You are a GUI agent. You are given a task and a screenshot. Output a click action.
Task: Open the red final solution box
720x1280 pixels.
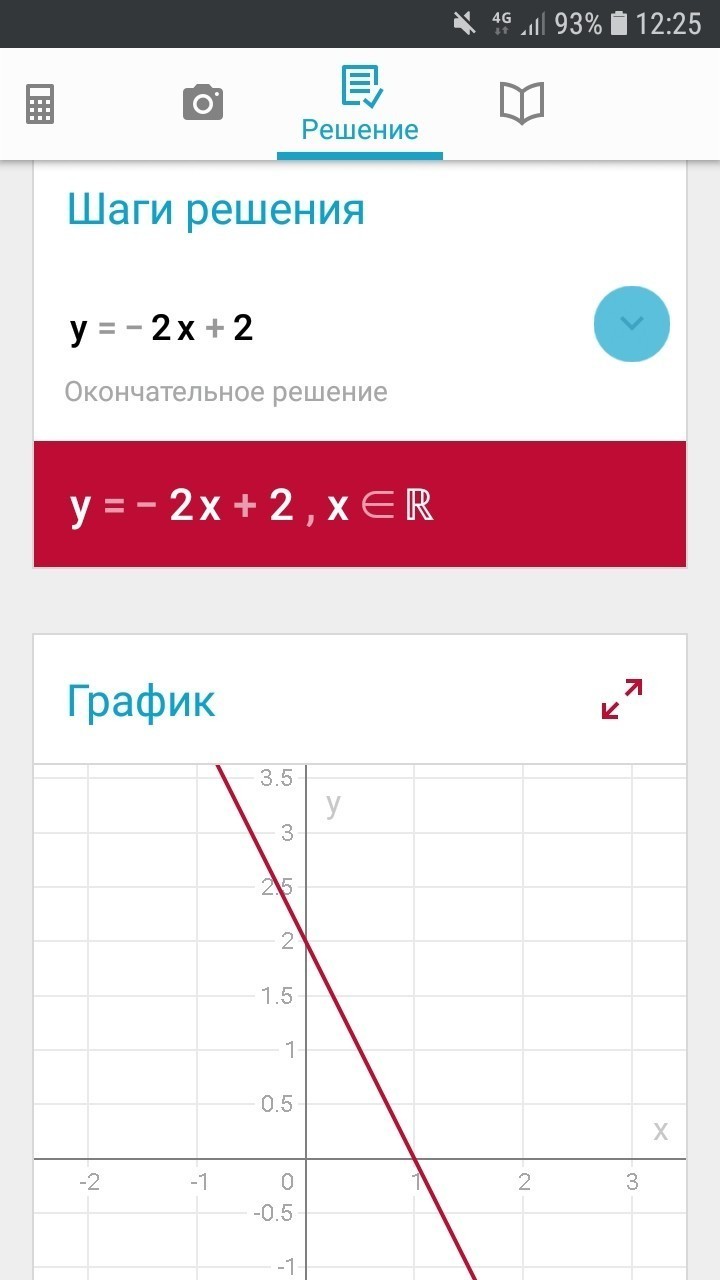pos(360,505)
